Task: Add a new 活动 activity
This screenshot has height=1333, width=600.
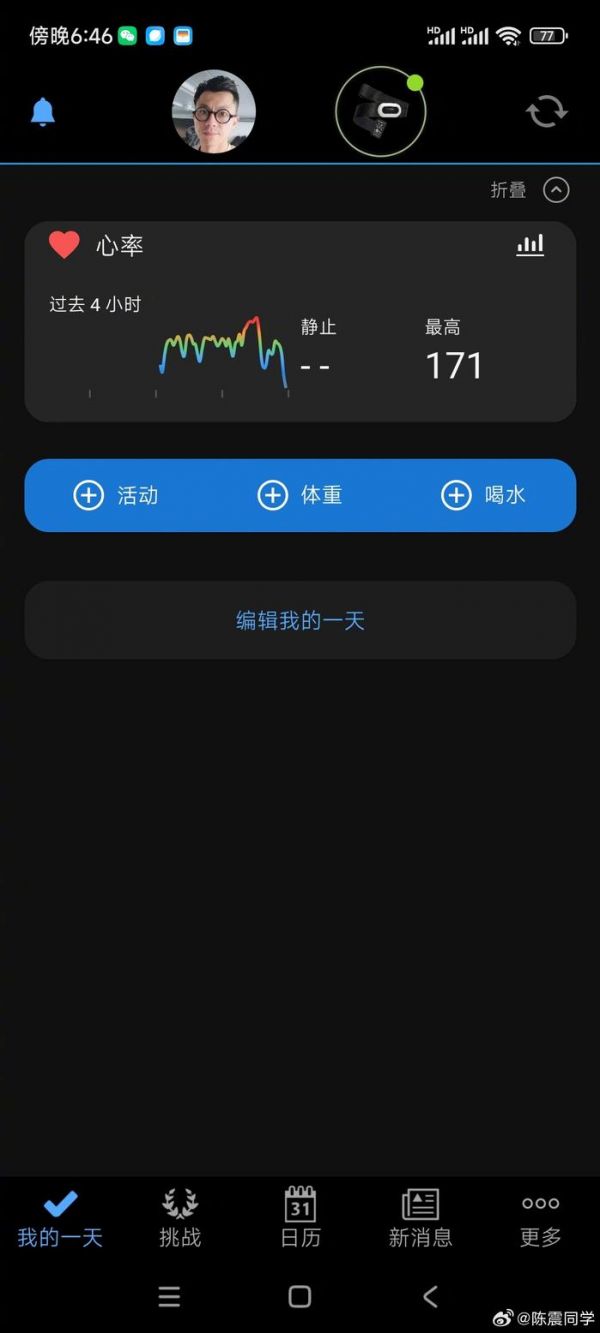Action: 116,495
